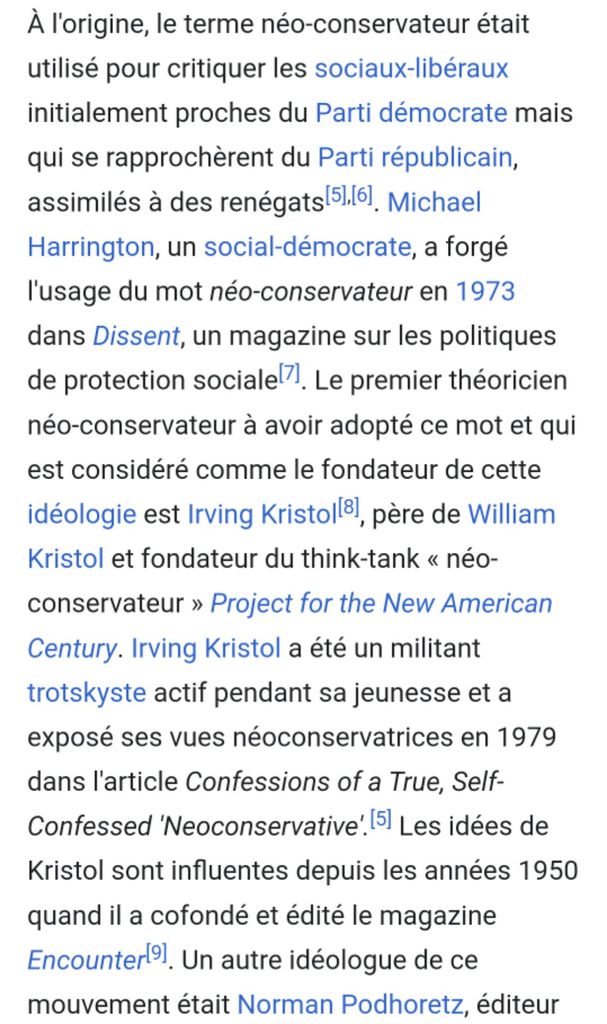Follow the idéologie link
Screen dimensions: 607x1024
coord(81,515)
